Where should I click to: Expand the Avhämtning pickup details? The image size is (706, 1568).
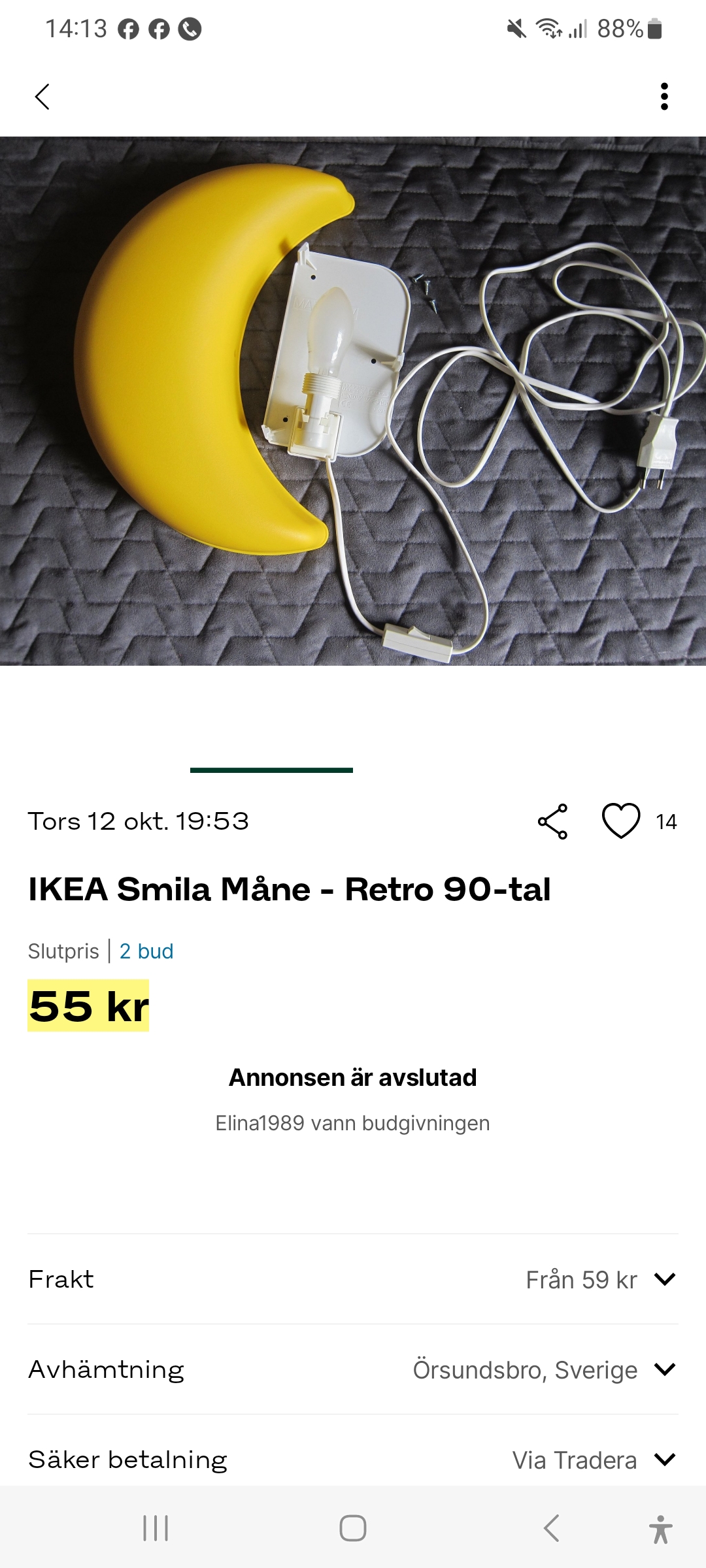click(664, 1369)
